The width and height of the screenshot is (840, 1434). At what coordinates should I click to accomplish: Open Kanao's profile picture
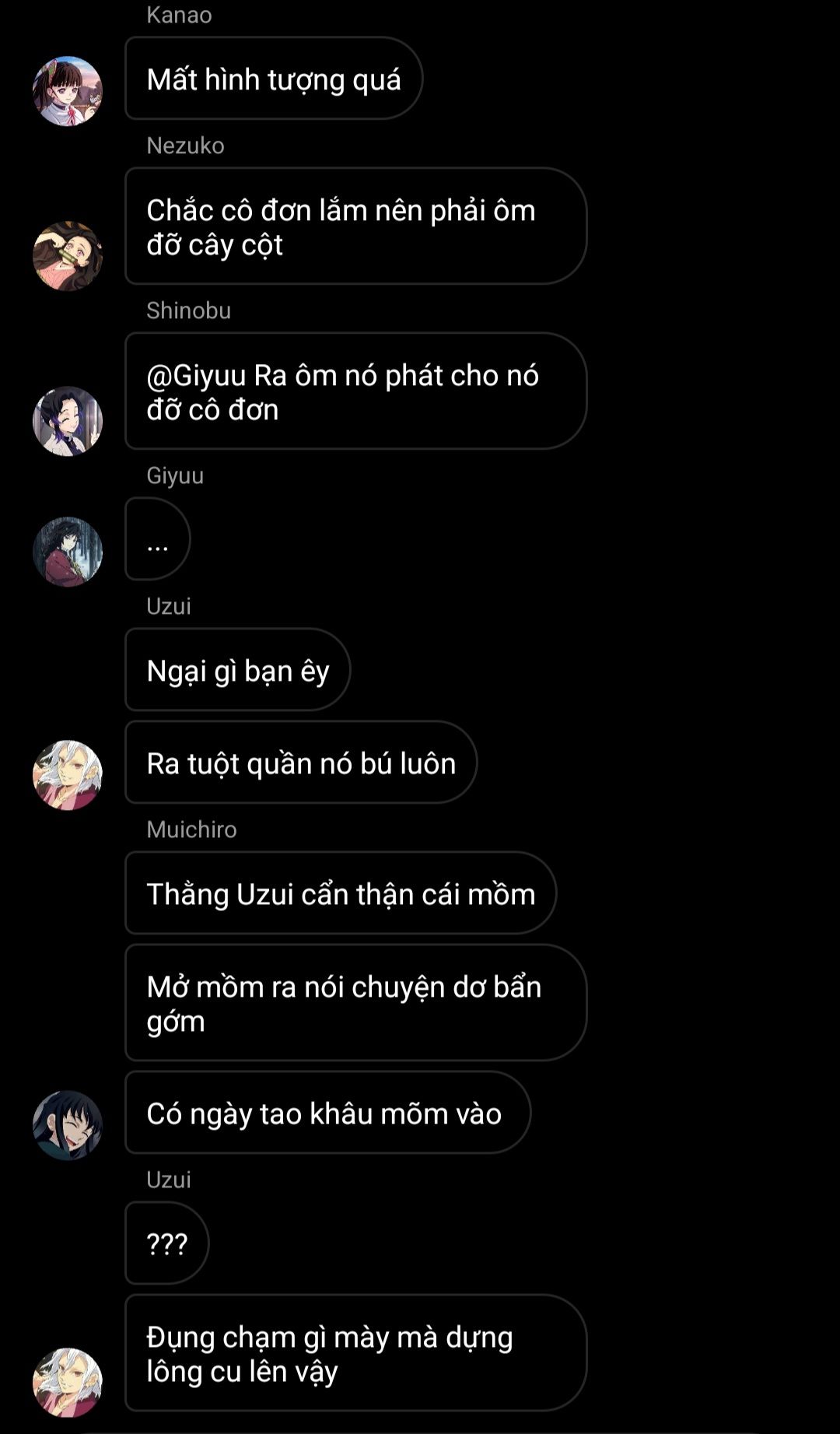pos(68,91)
